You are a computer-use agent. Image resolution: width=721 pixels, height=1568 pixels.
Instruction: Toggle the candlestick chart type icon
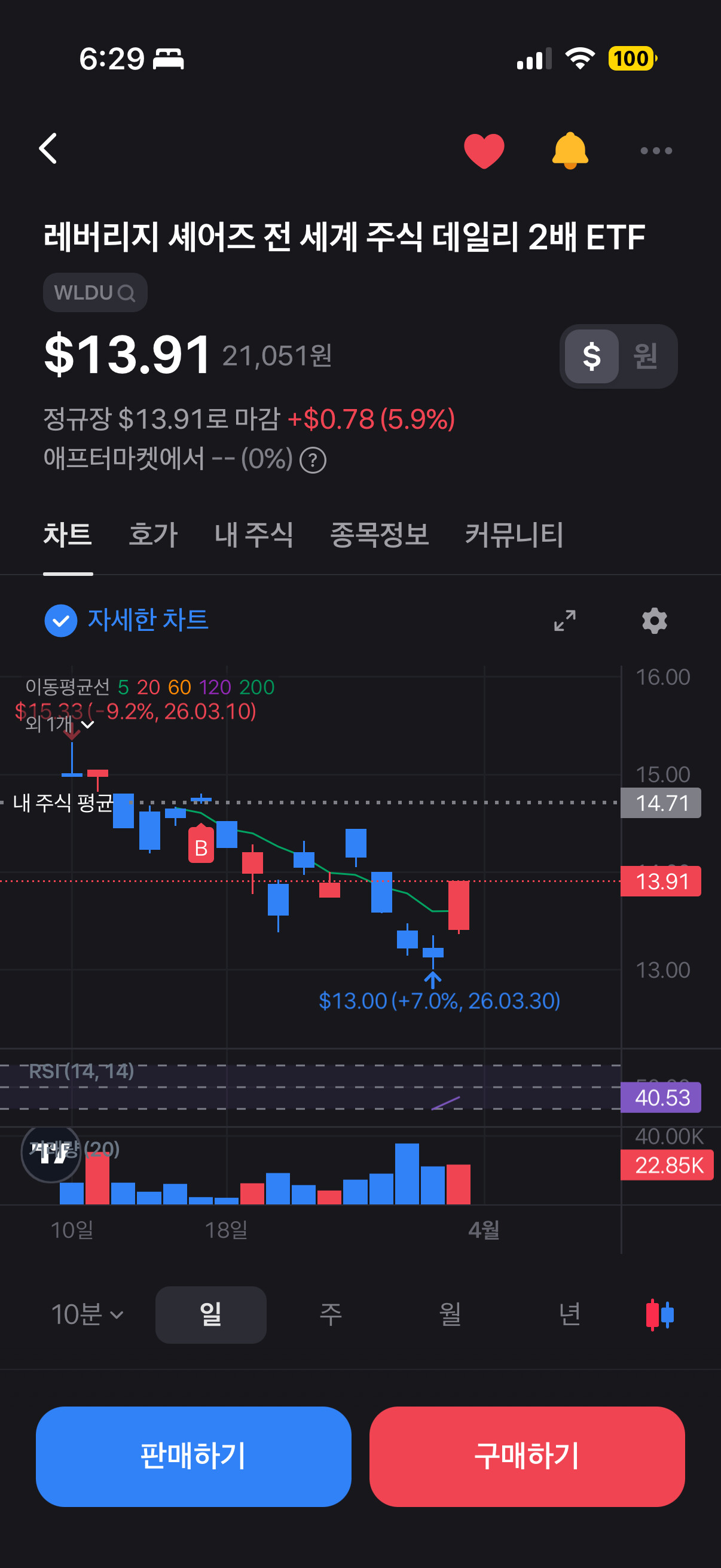pyautogui.click(x=659, y=1315)
